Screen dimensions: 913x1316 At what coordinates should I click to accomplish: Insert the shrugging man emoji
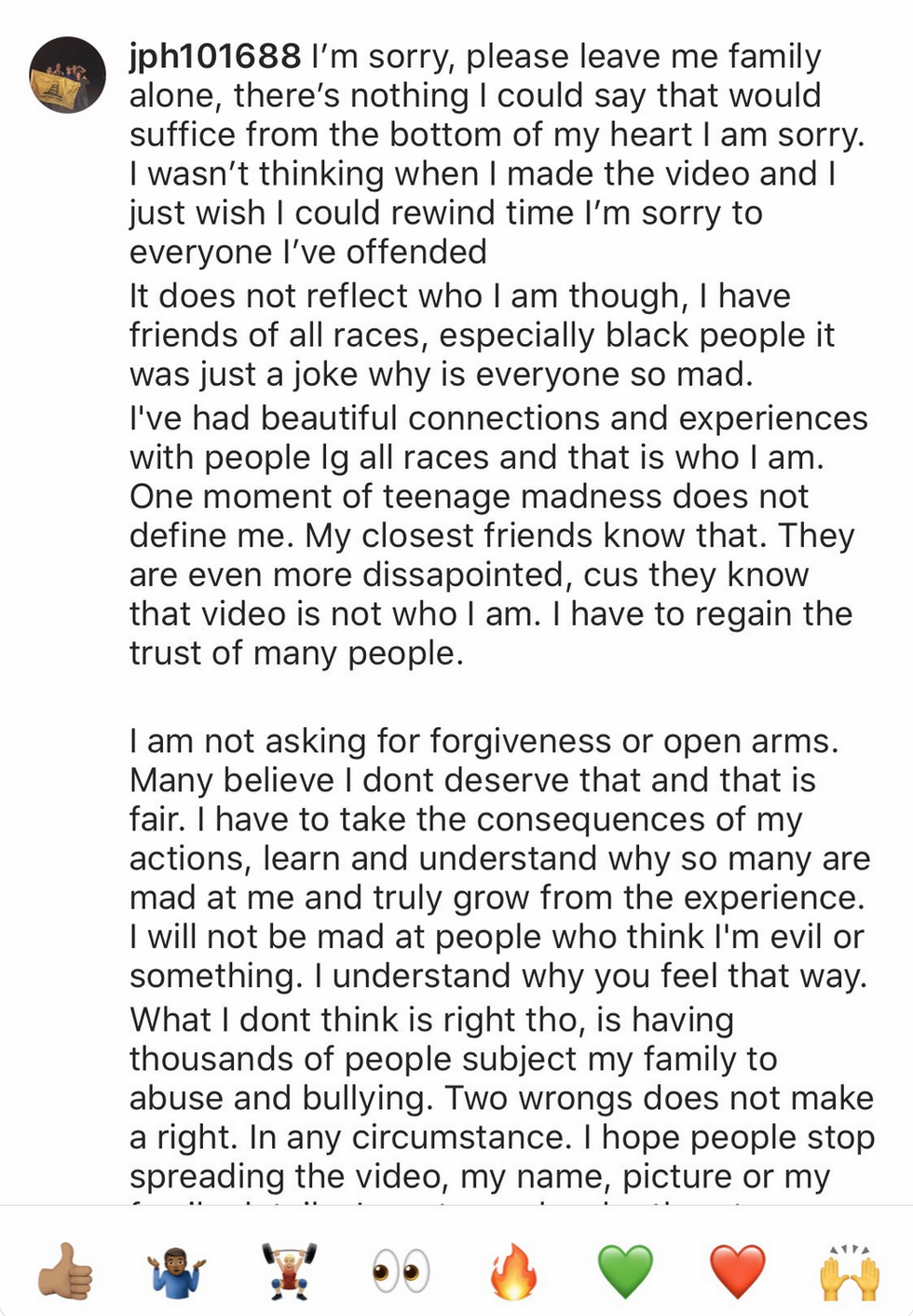(x=177, y=1271)
